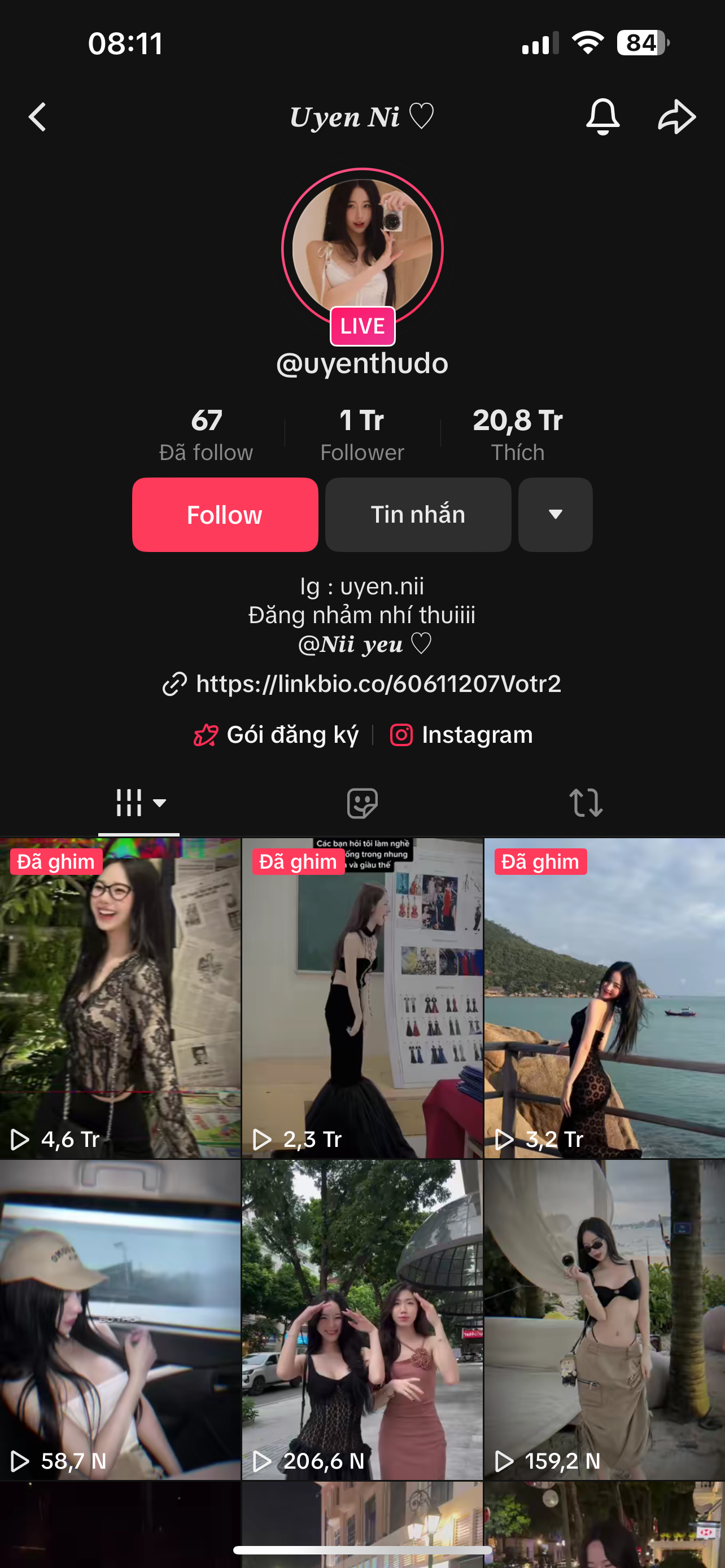Open the video with 206,6 N views
Image resolution: width=725 pixels, height=1568 pixels.
[362, 1320]
